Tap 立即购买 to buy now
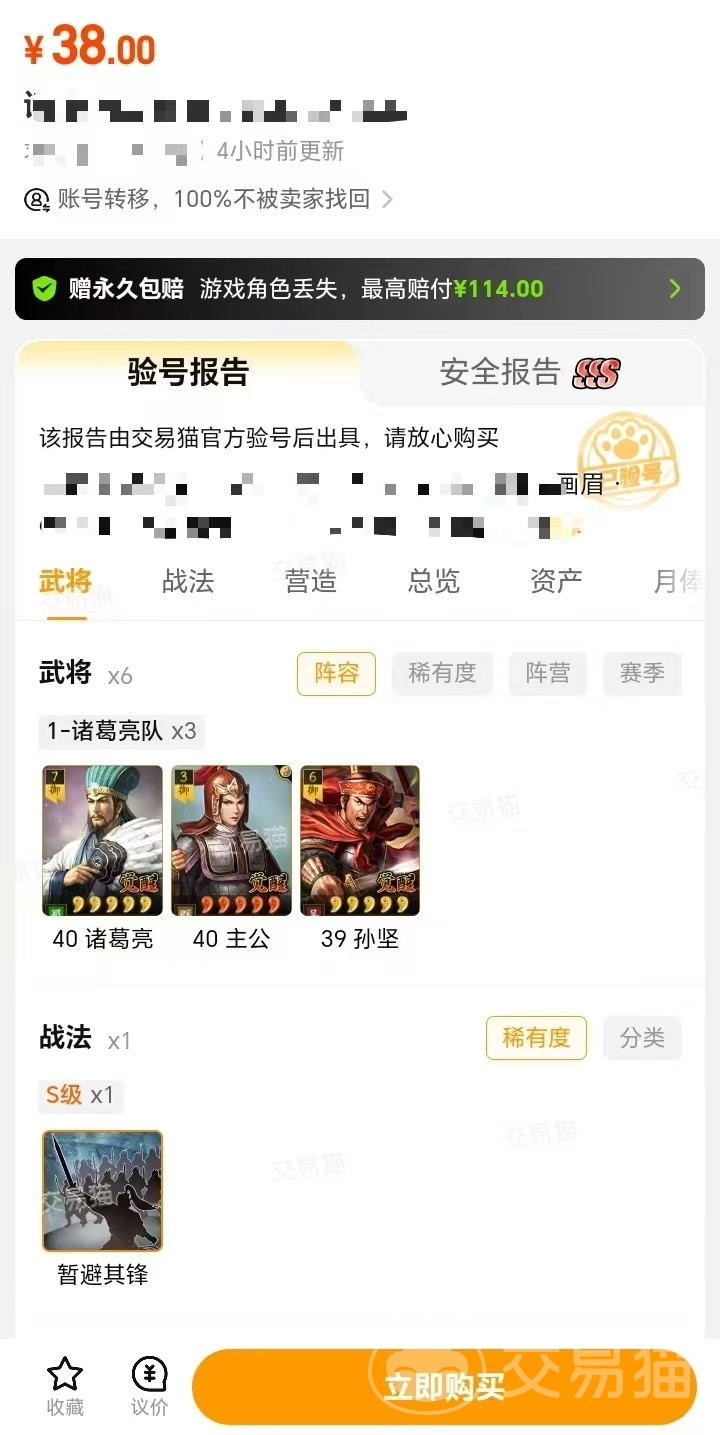Image resolution: width=720 pixels, height=1435 pixels. (x=444, y=1386)
